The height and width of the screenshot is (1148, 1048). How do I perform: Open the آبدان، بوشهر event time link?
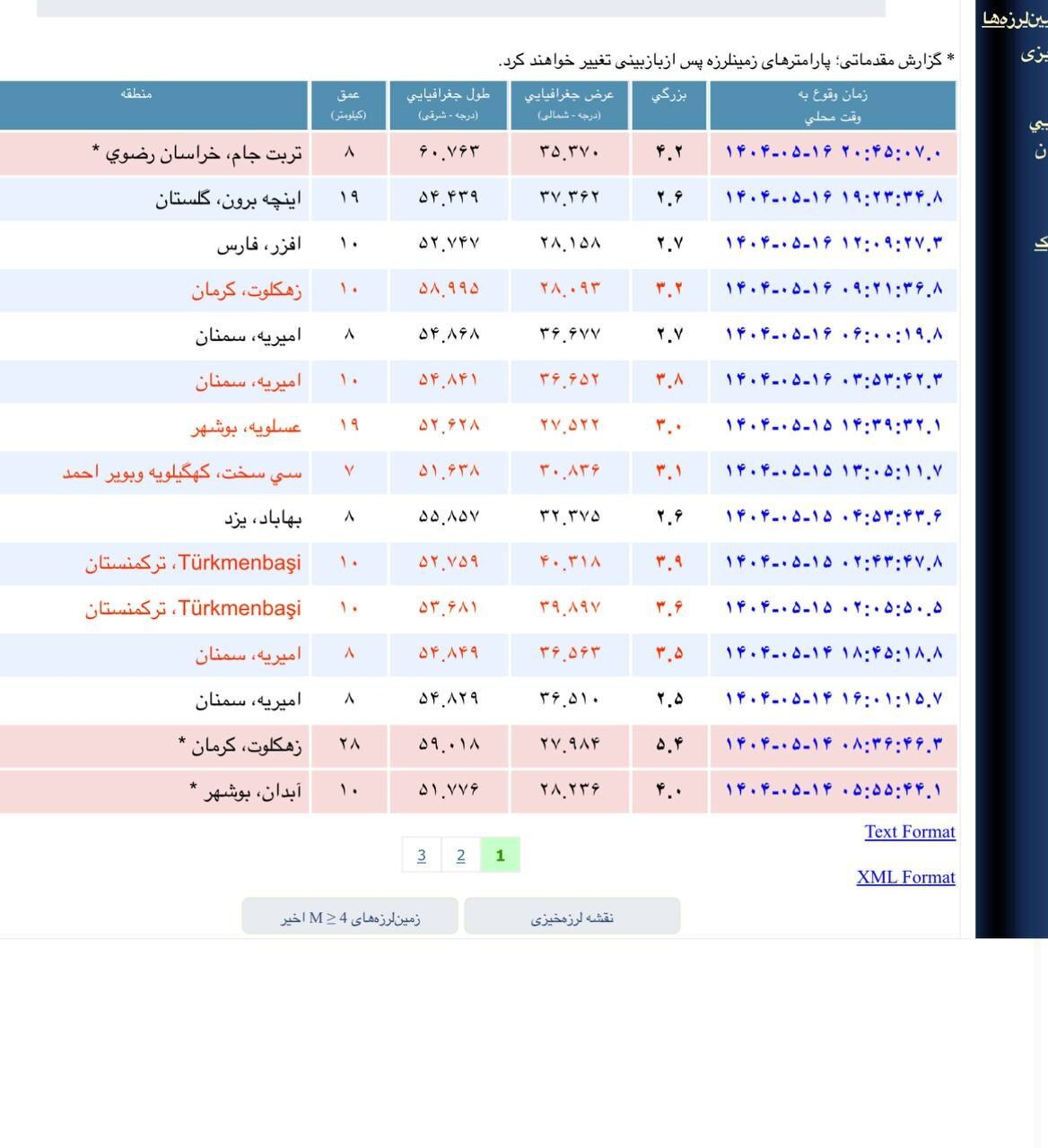pyautogui.click(x=834, y=789)
